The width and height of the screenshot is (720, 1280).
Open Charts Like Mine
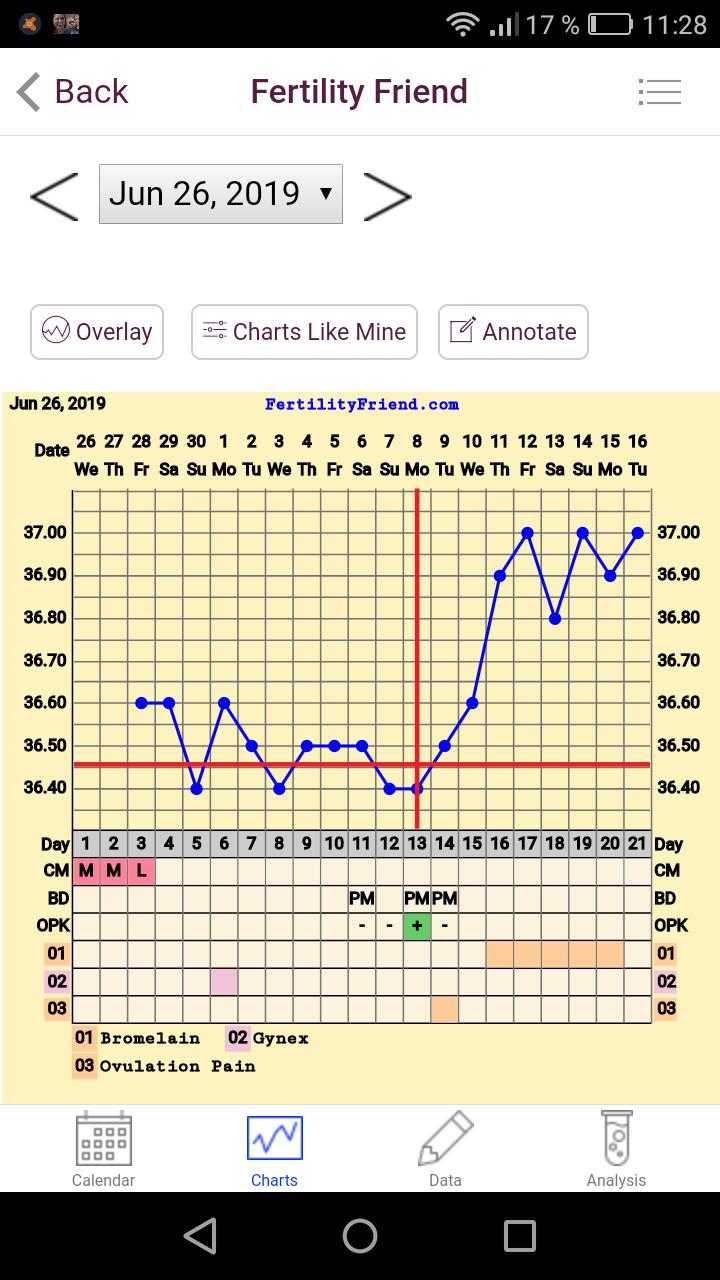[x=304, y=332]
